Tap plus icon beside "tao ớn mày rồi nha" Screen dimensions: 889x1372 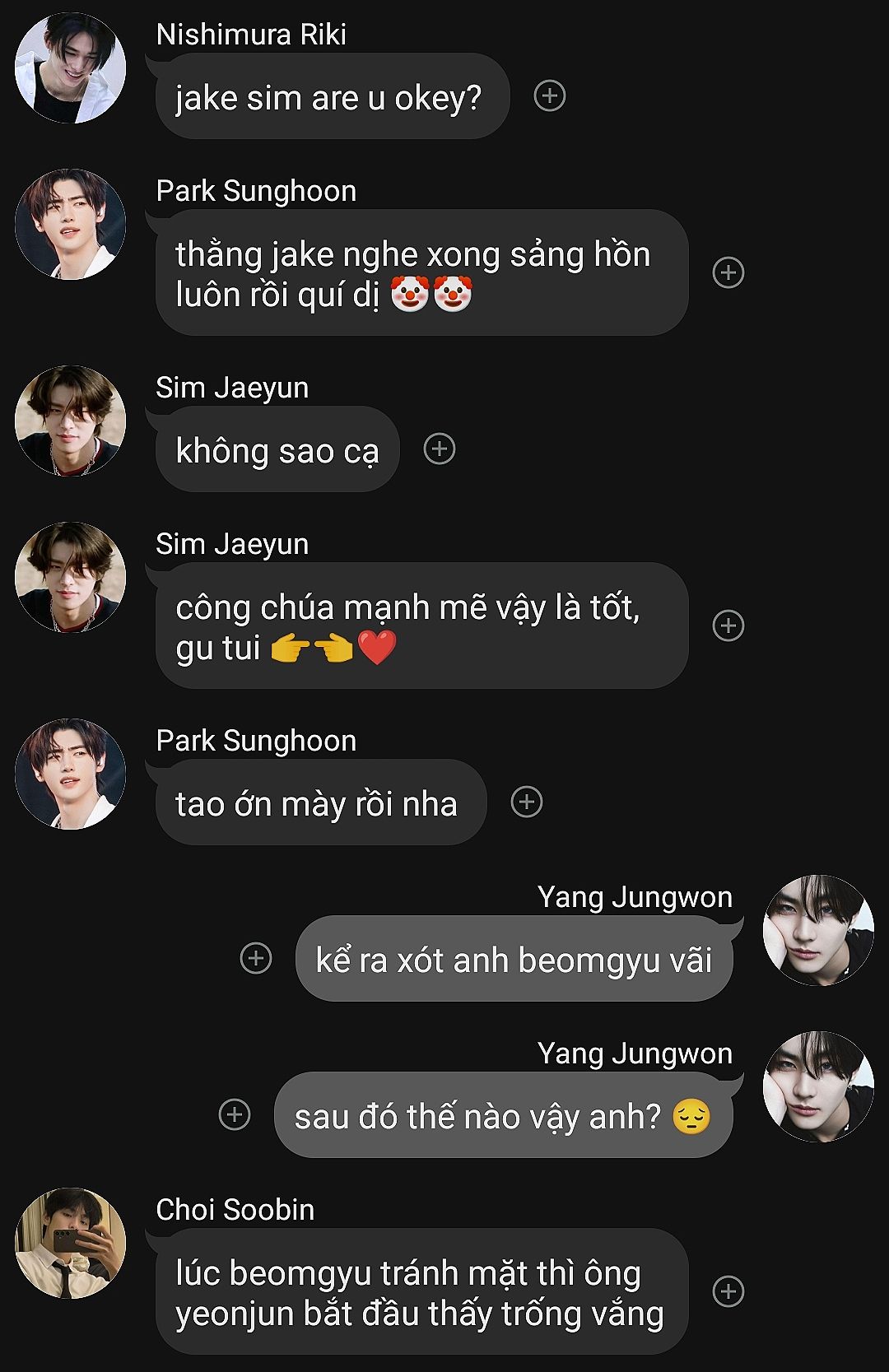[x=527, y=802]
